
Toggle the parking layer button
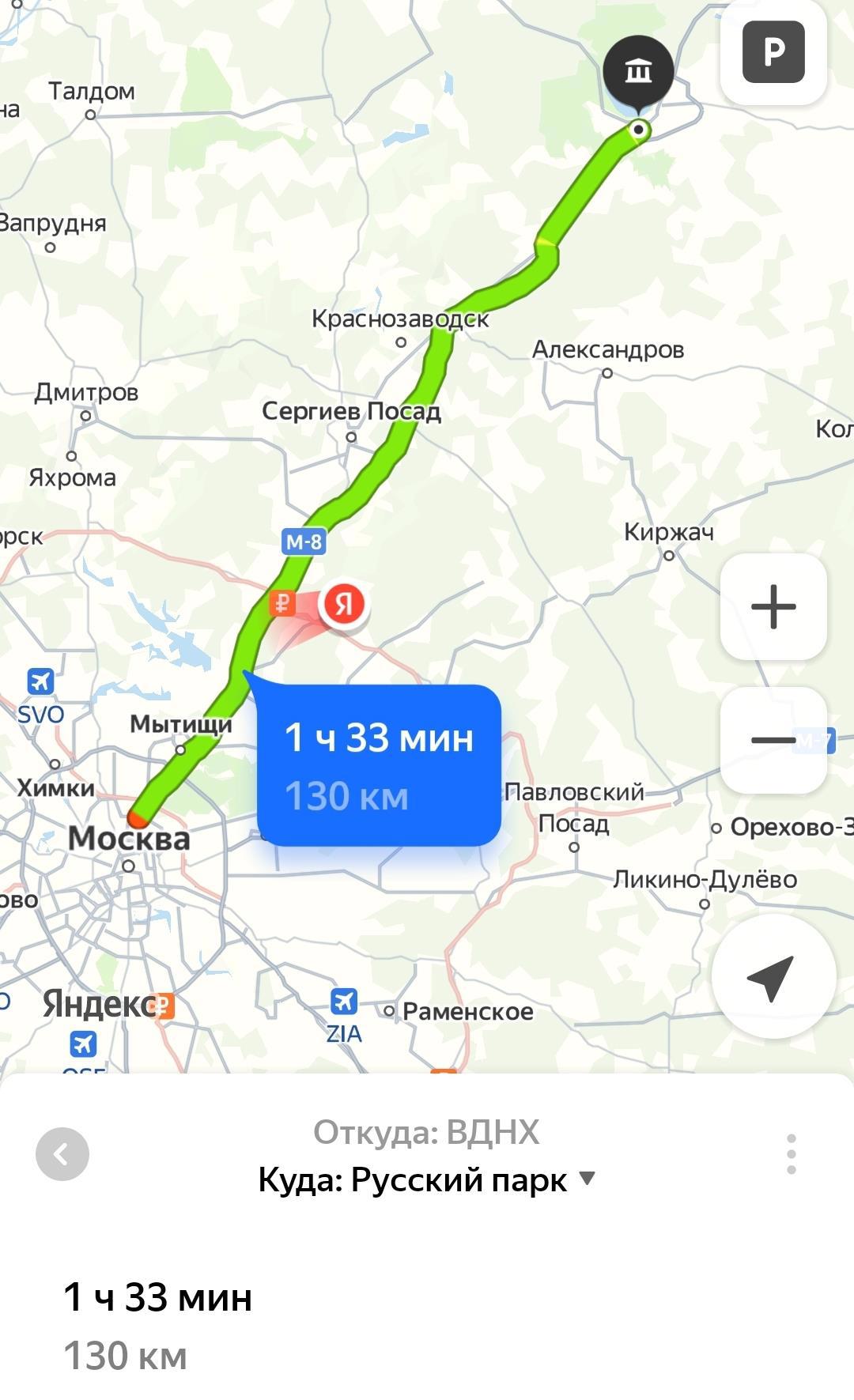click(773, 52)
